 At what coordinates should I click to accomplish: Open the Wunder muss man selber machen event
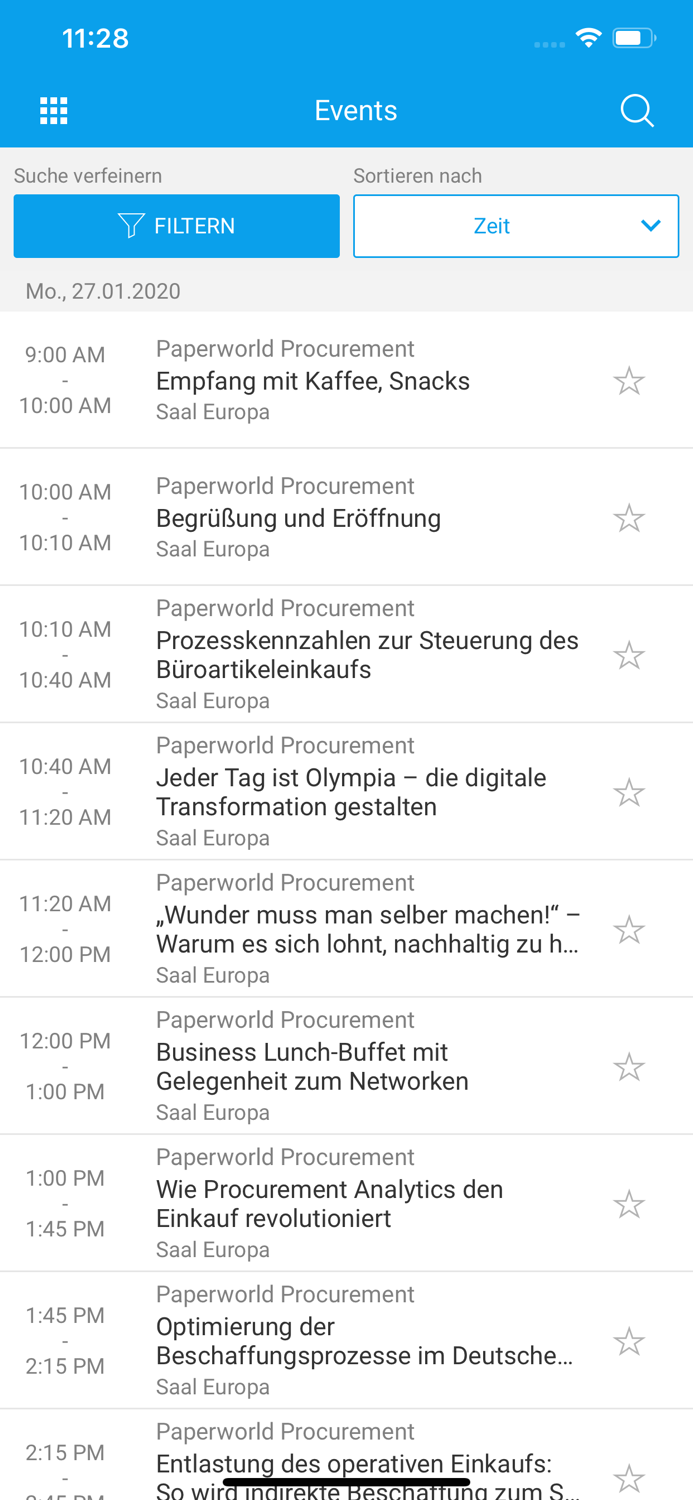click(x=367, y=929)
